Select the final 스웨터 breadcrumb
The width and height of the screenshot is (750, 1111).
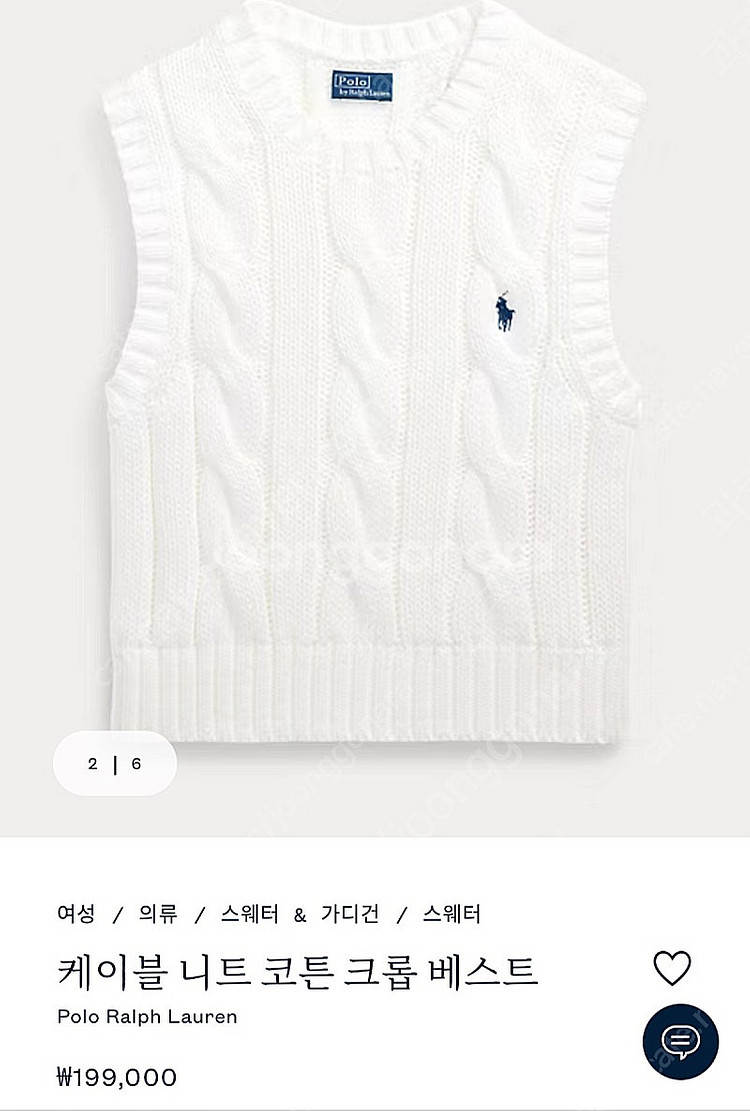click(x=452, y=911)
